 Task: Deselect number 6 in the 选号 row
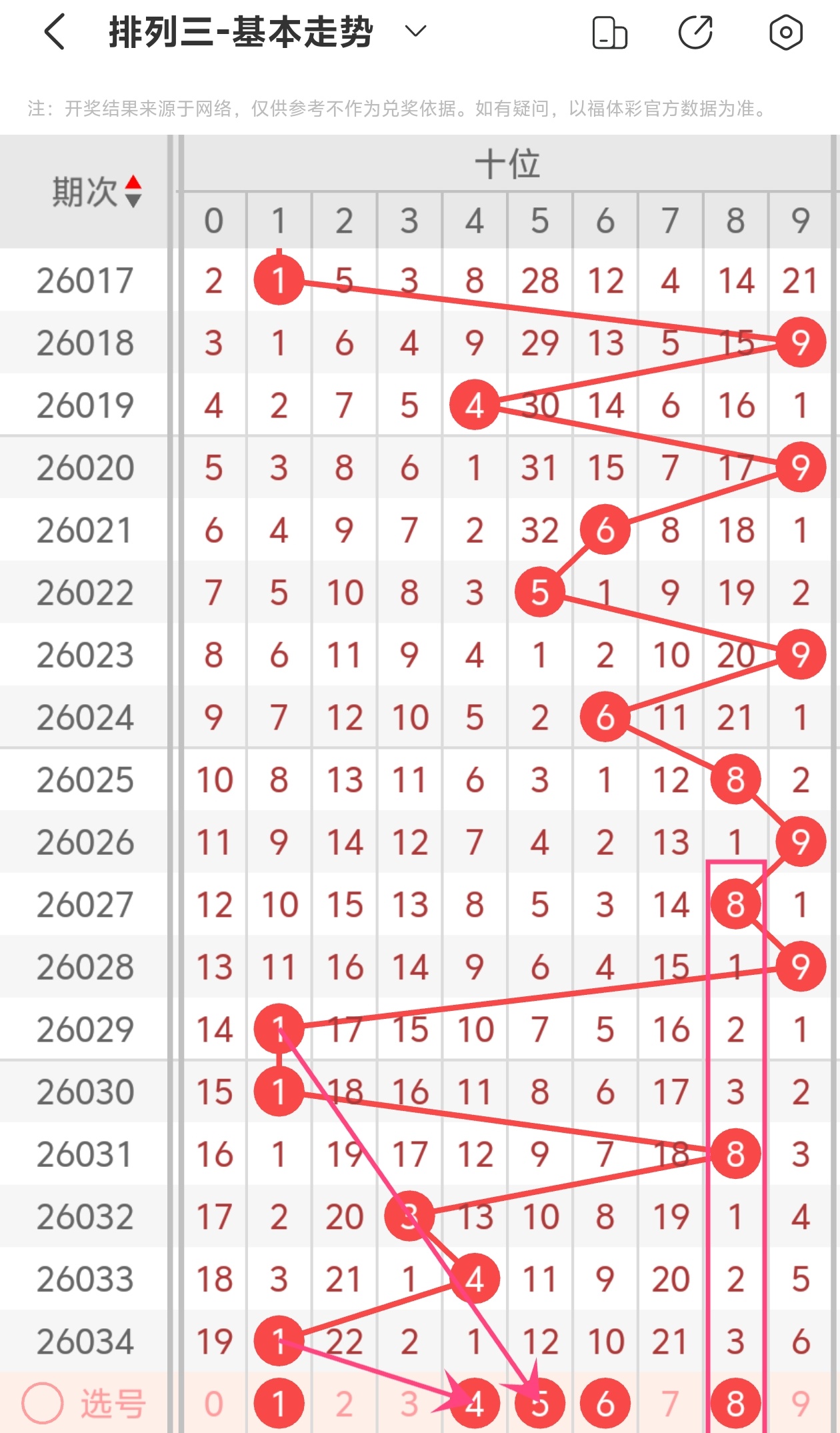pos(605,1404)
